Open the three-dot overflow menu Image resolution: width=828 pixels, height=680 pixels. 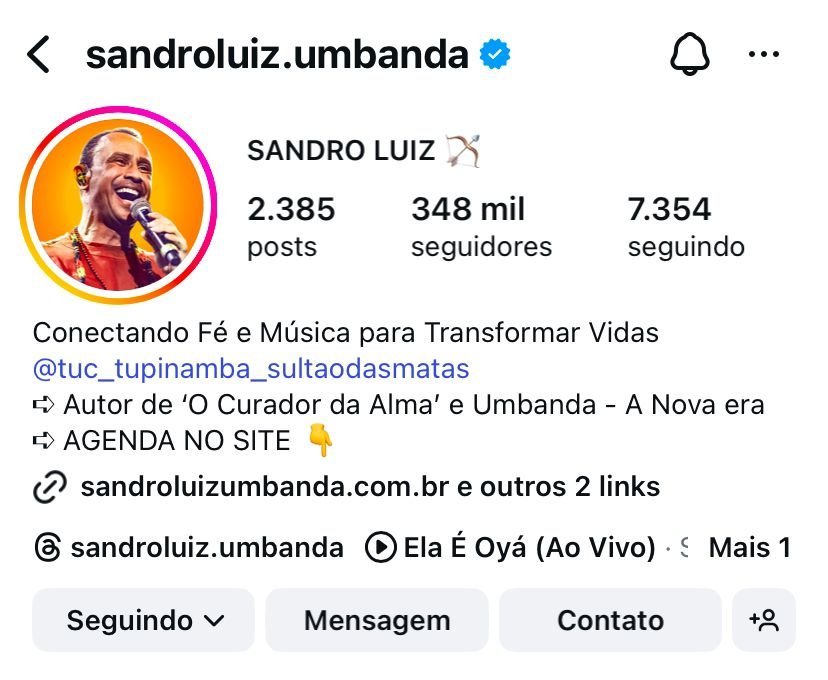click(764, 55)
